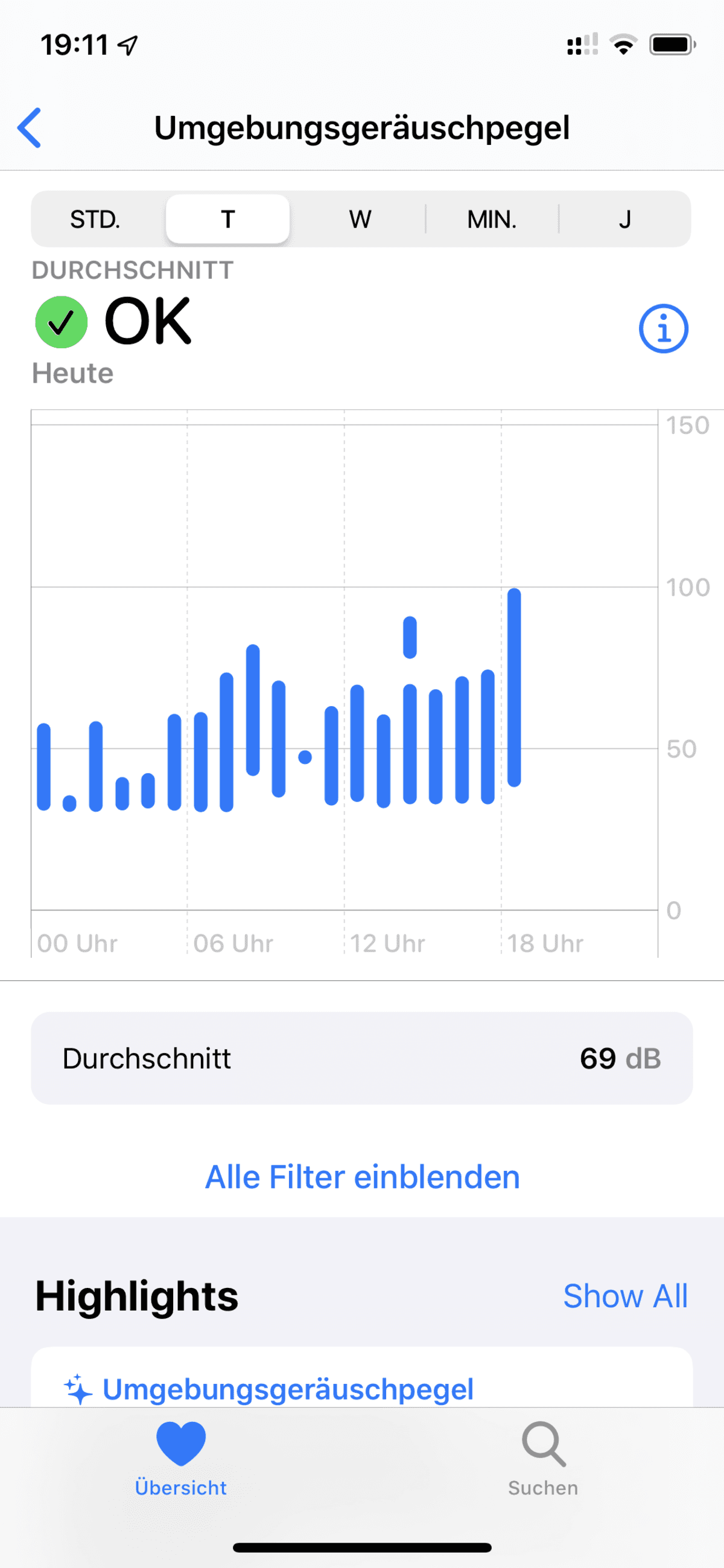Switch to the W (week) view

(360, 219)
